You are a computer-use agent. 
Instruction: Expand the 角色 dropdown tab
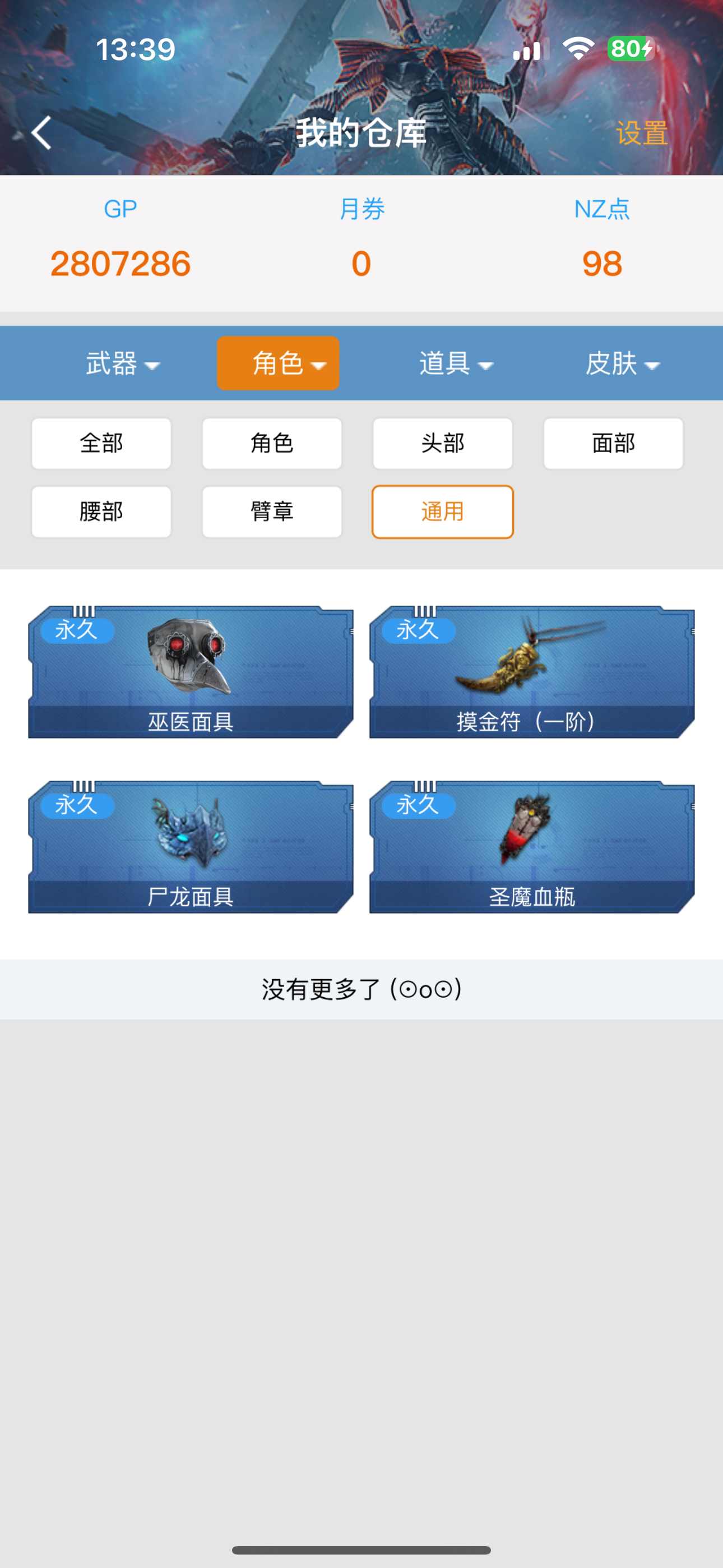(x=278, y=363)
